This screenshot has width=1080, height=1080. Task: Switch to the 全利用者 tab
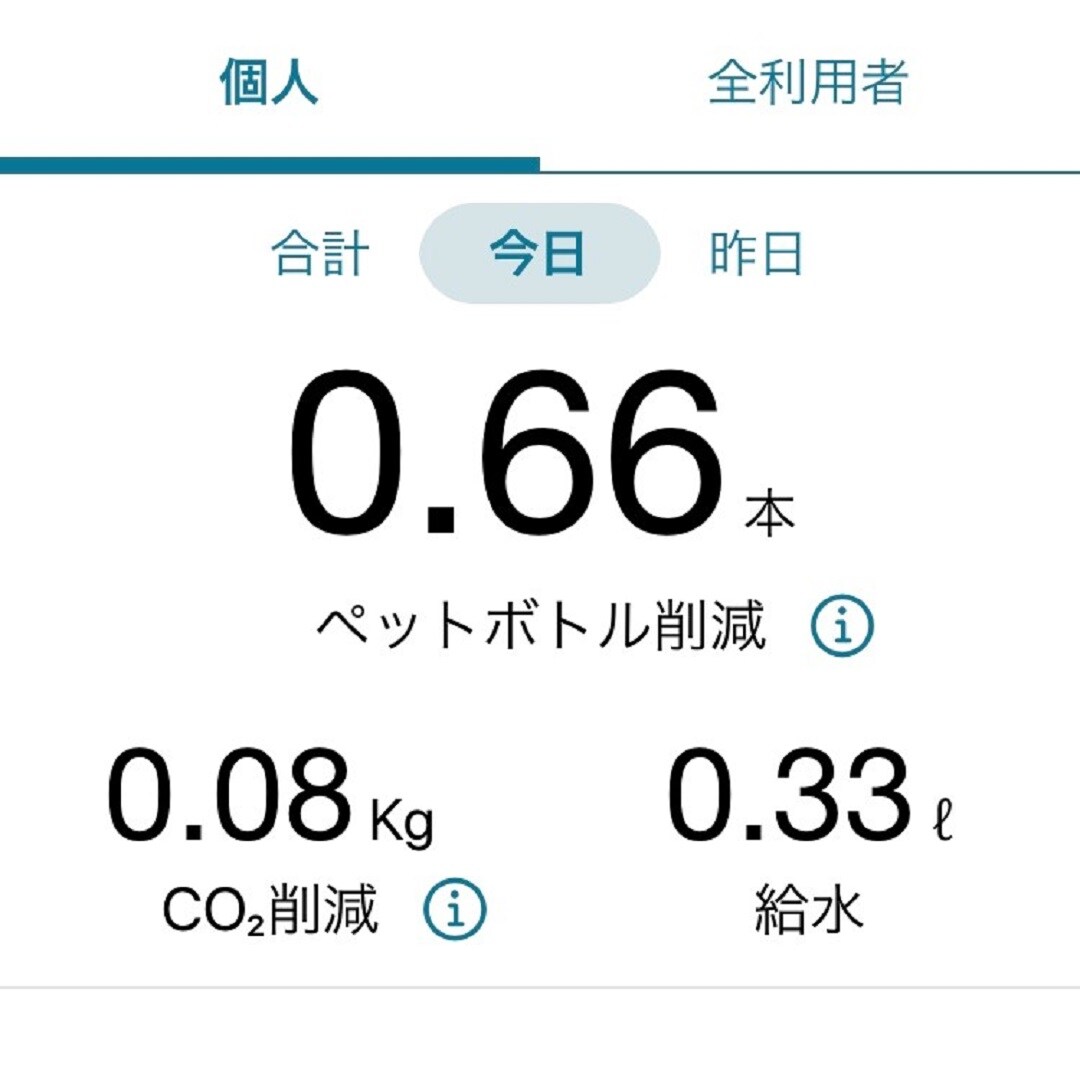tap(808, 85)
